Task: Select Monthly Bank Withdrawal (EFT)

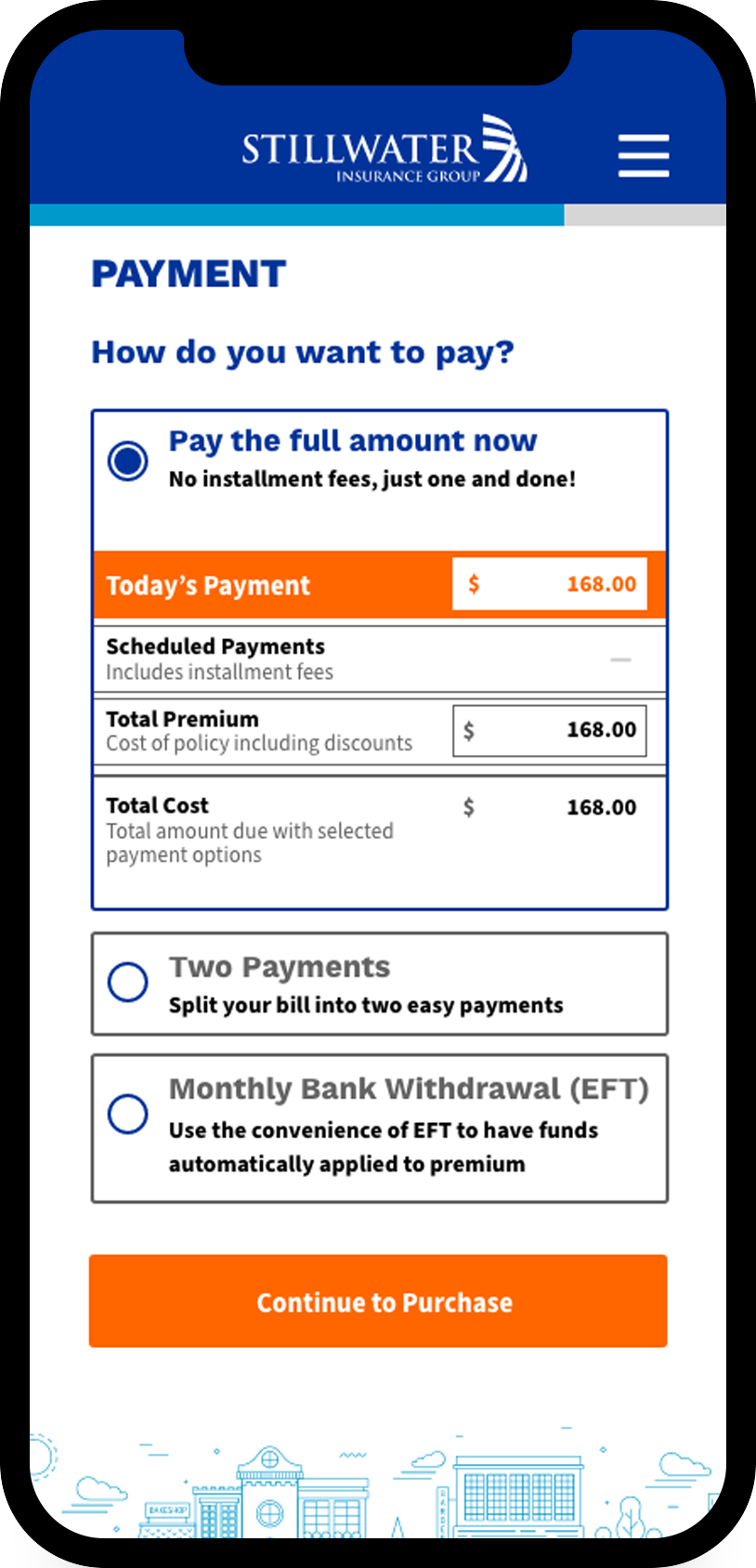Action: click(x=128, y=1113)
